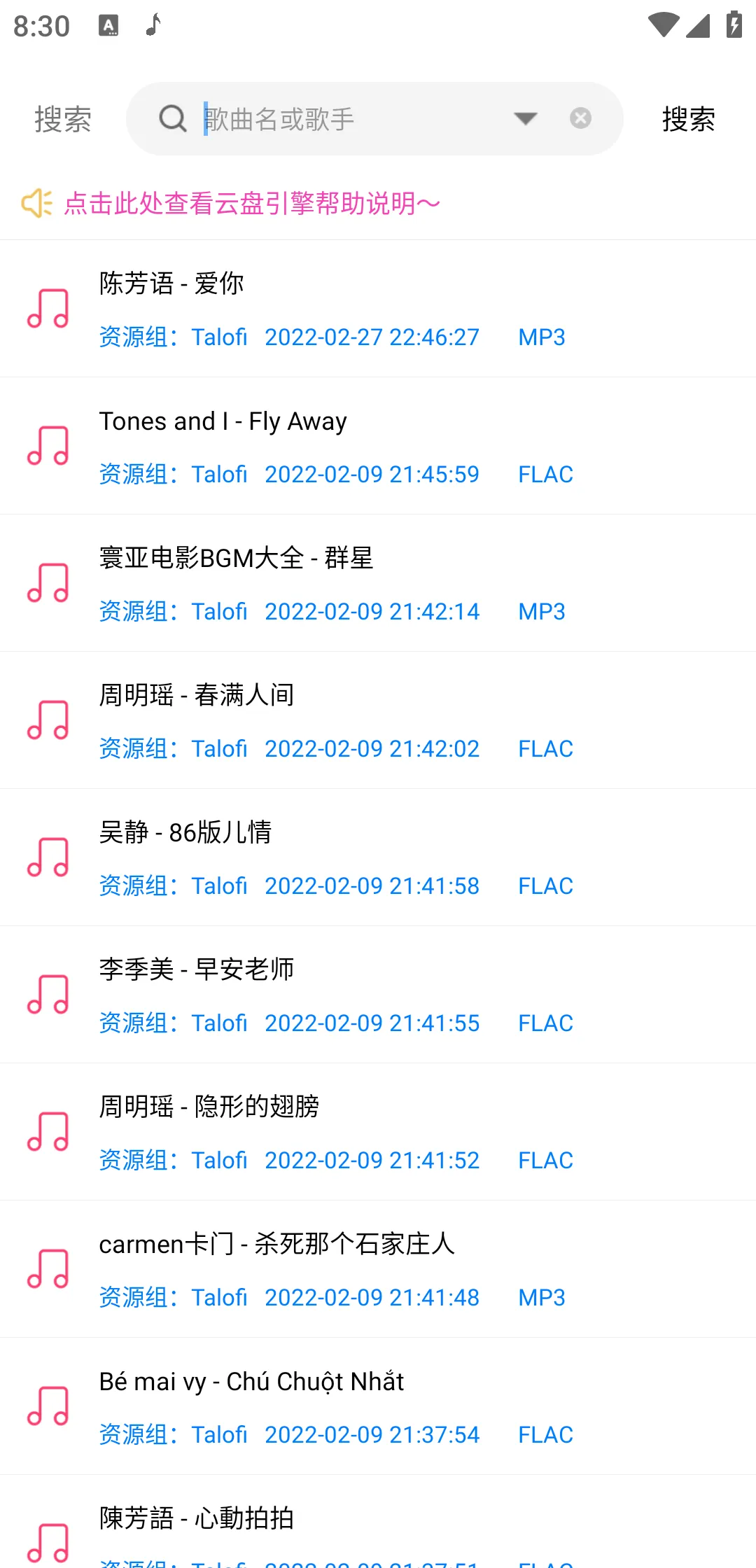
Task: Tap carmen卡门 - 杀死那个石家庄人
Action: coord(378,1269)
